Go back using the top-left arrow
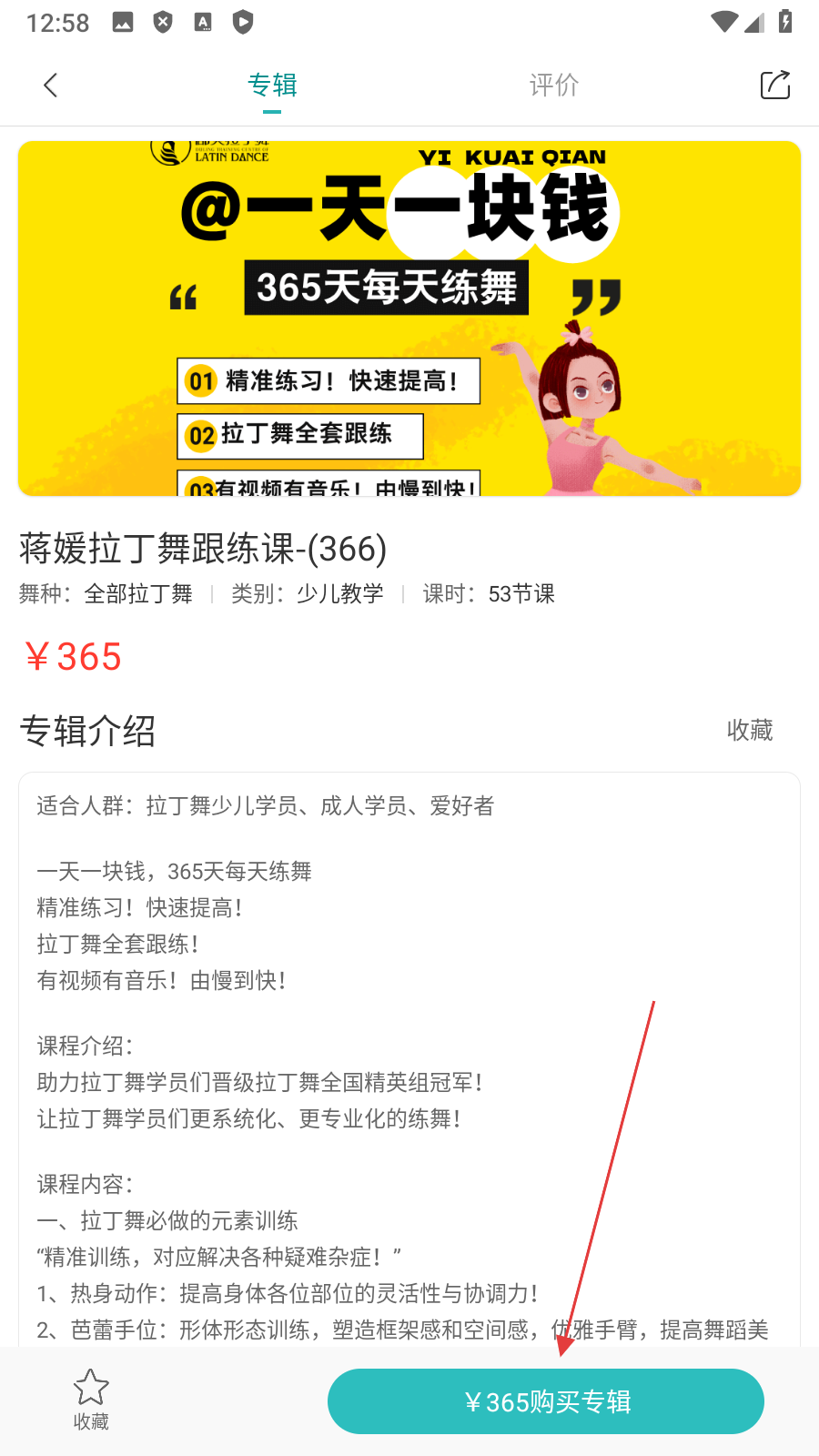The height and width of the screenshot is (1456, 819). click(x=51, y=86)
